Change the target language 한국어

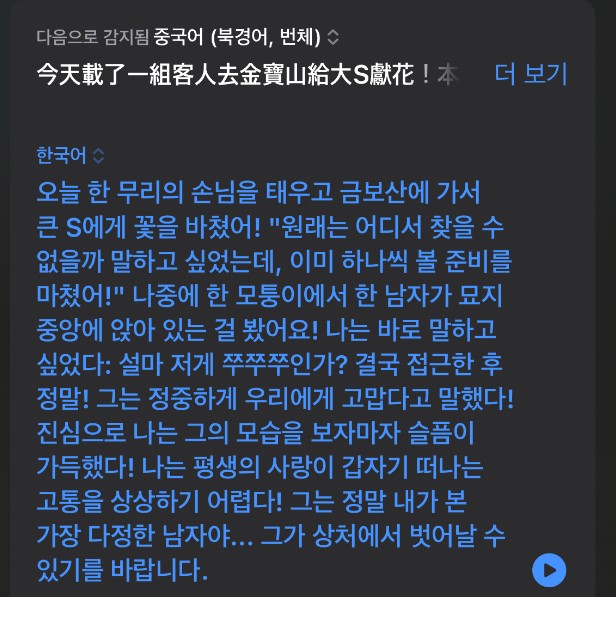70,155
